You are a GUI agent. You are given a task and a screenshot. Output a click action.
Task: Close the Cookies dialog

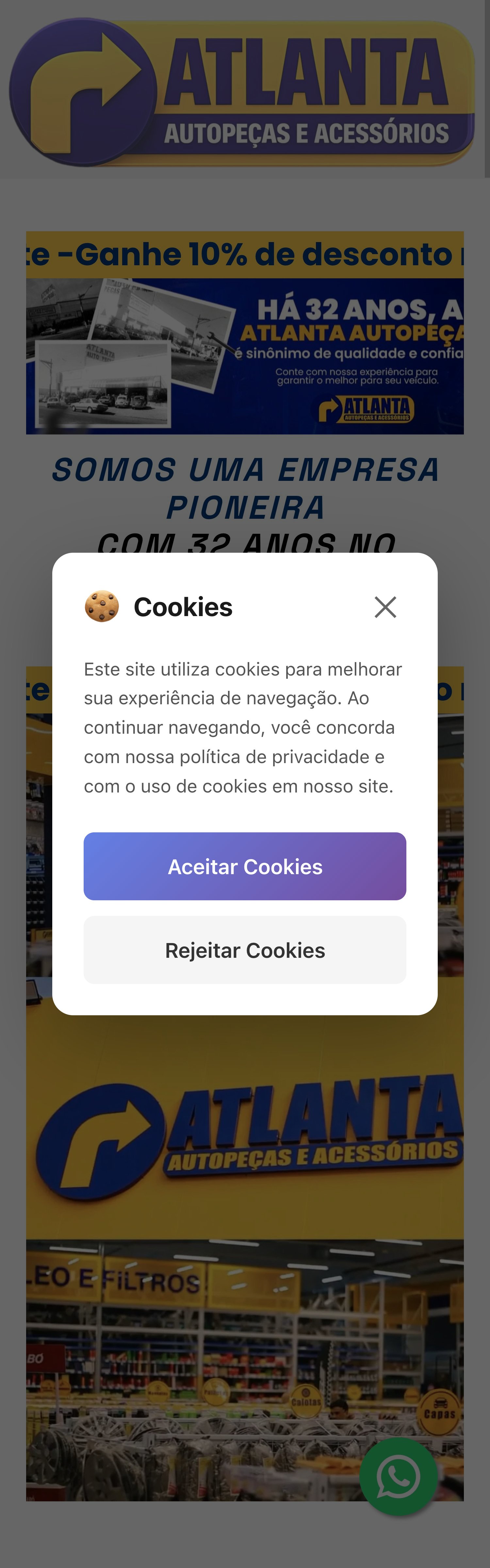click(385, 607)
